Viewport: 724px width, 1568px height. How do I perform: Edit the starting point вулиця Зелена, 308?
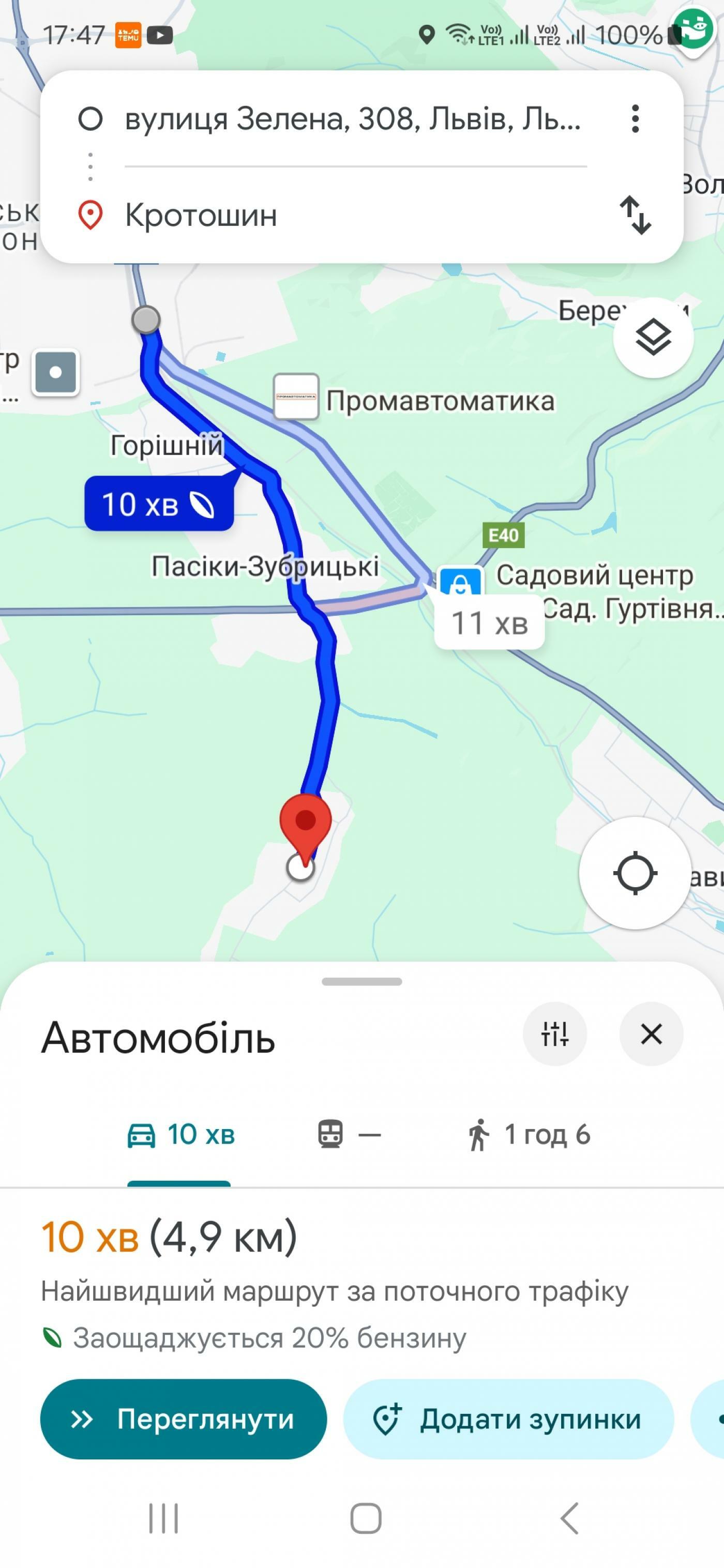352,119
